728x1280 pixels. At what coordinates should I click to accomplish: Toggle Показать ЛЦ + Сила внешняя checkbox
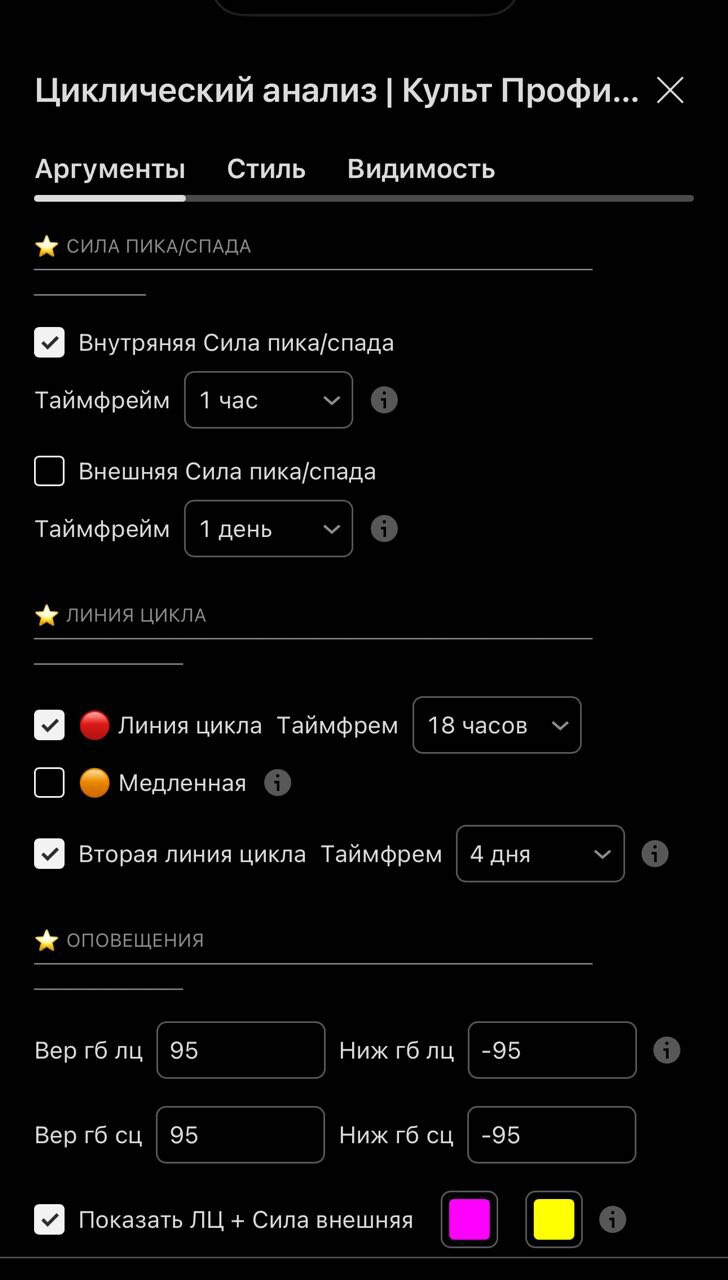[x=49, y=1220]
